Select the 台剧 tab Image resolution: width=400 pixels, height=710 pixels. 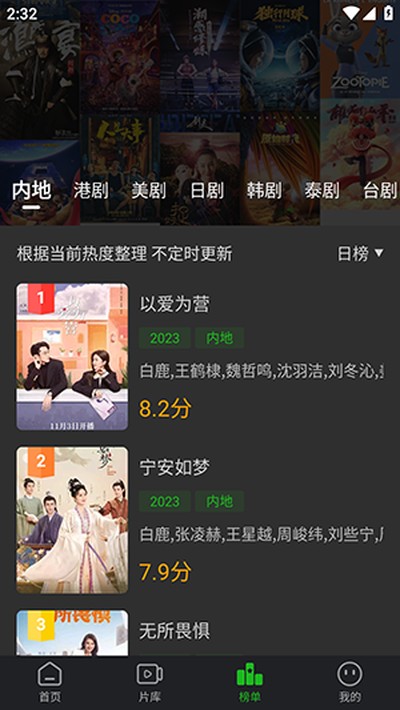380,191
